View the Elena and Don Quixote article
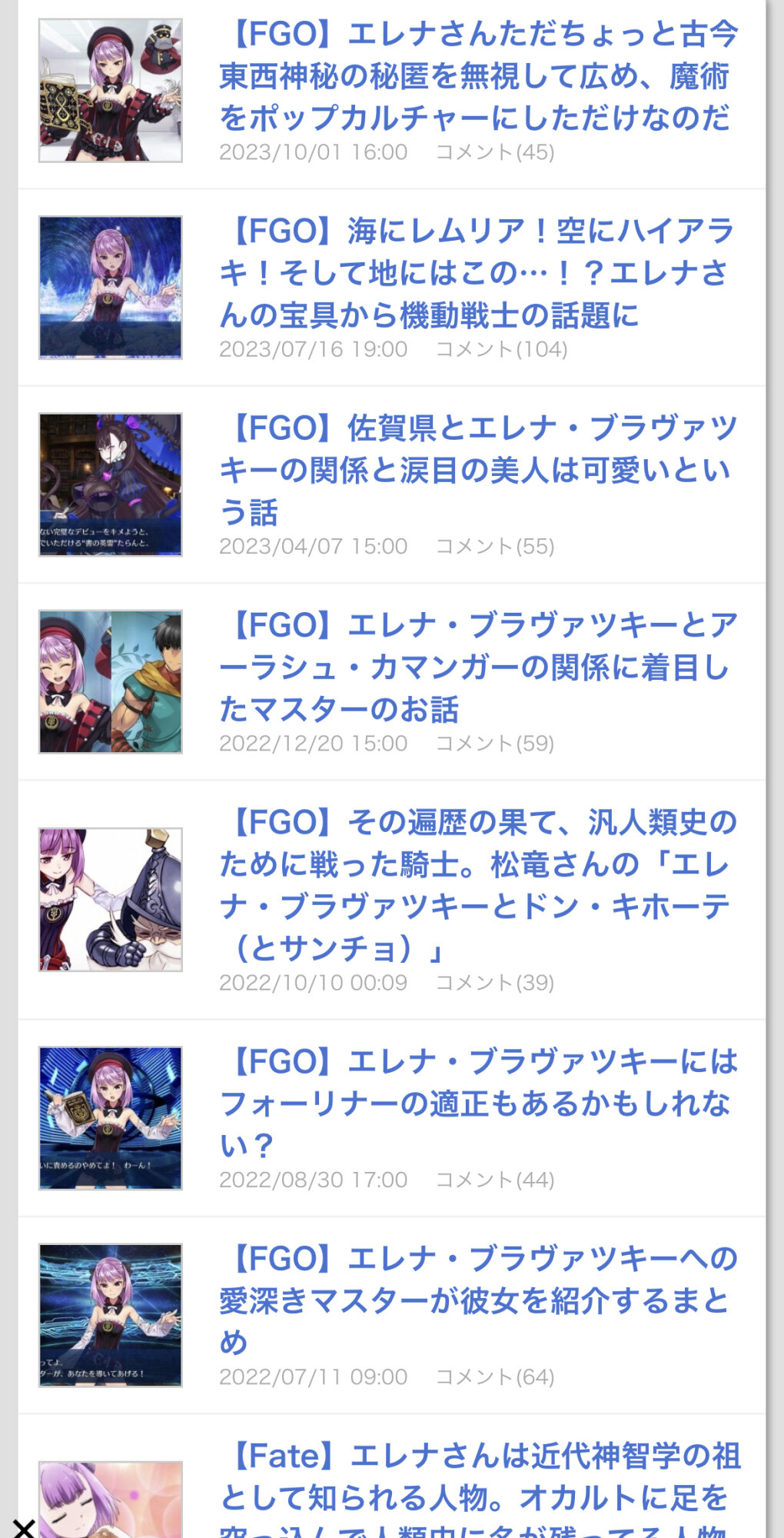Image resolution: width=784 pixels, height=1538 pixels. click(477, 884)
